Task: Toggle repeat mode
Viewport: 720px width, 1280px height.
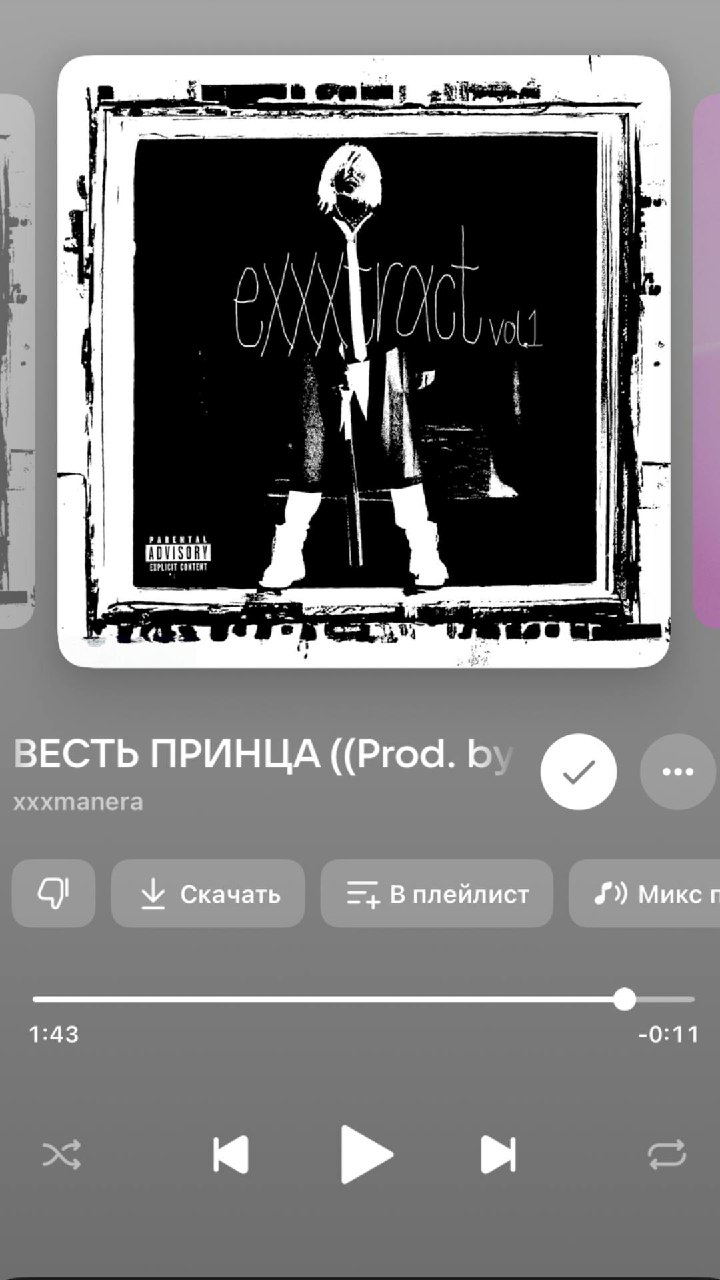Action: [667, 1155]
